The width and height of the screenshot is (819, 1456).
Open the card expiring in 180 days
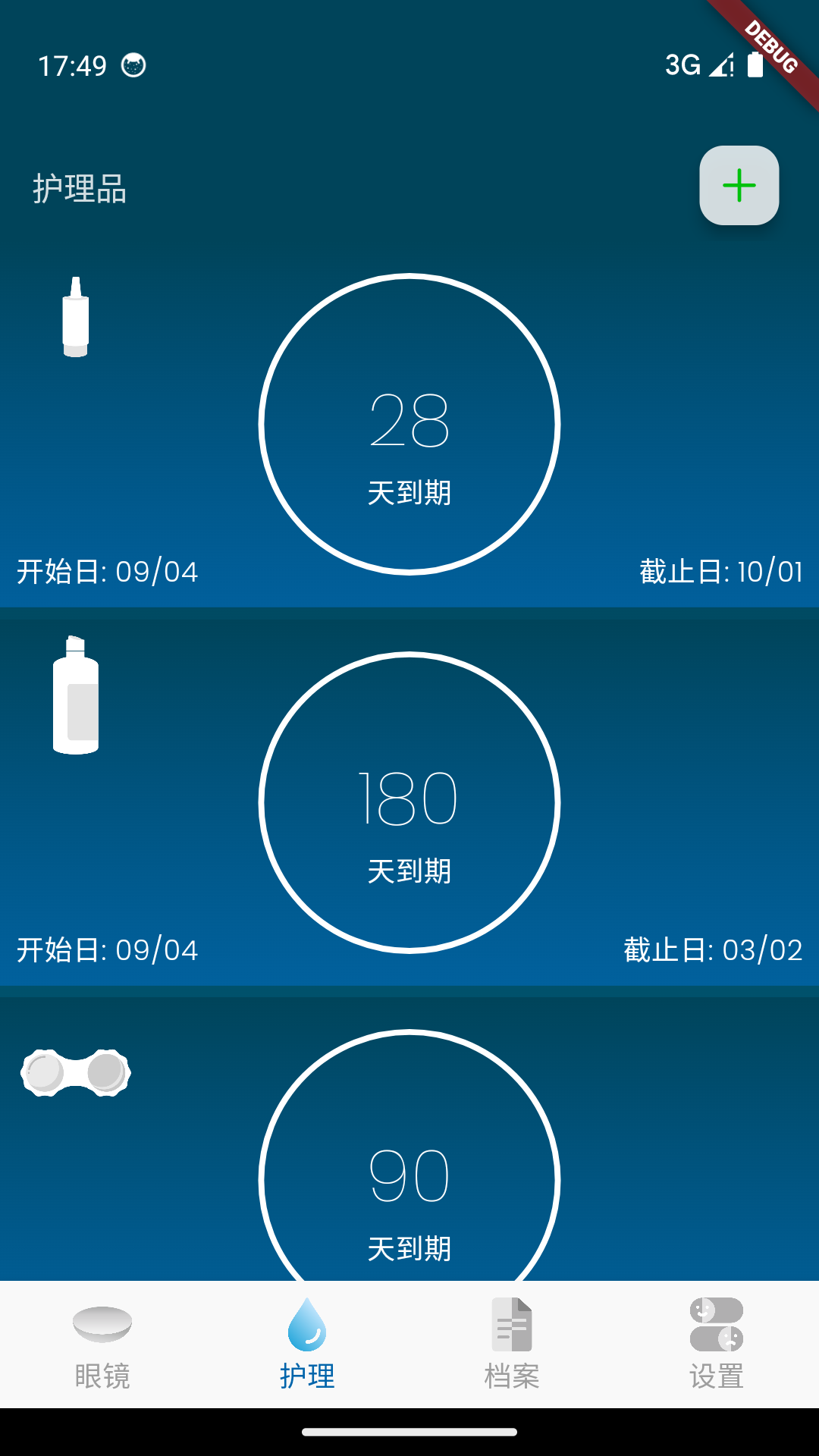pyautogui.click(x=409, y=802)
